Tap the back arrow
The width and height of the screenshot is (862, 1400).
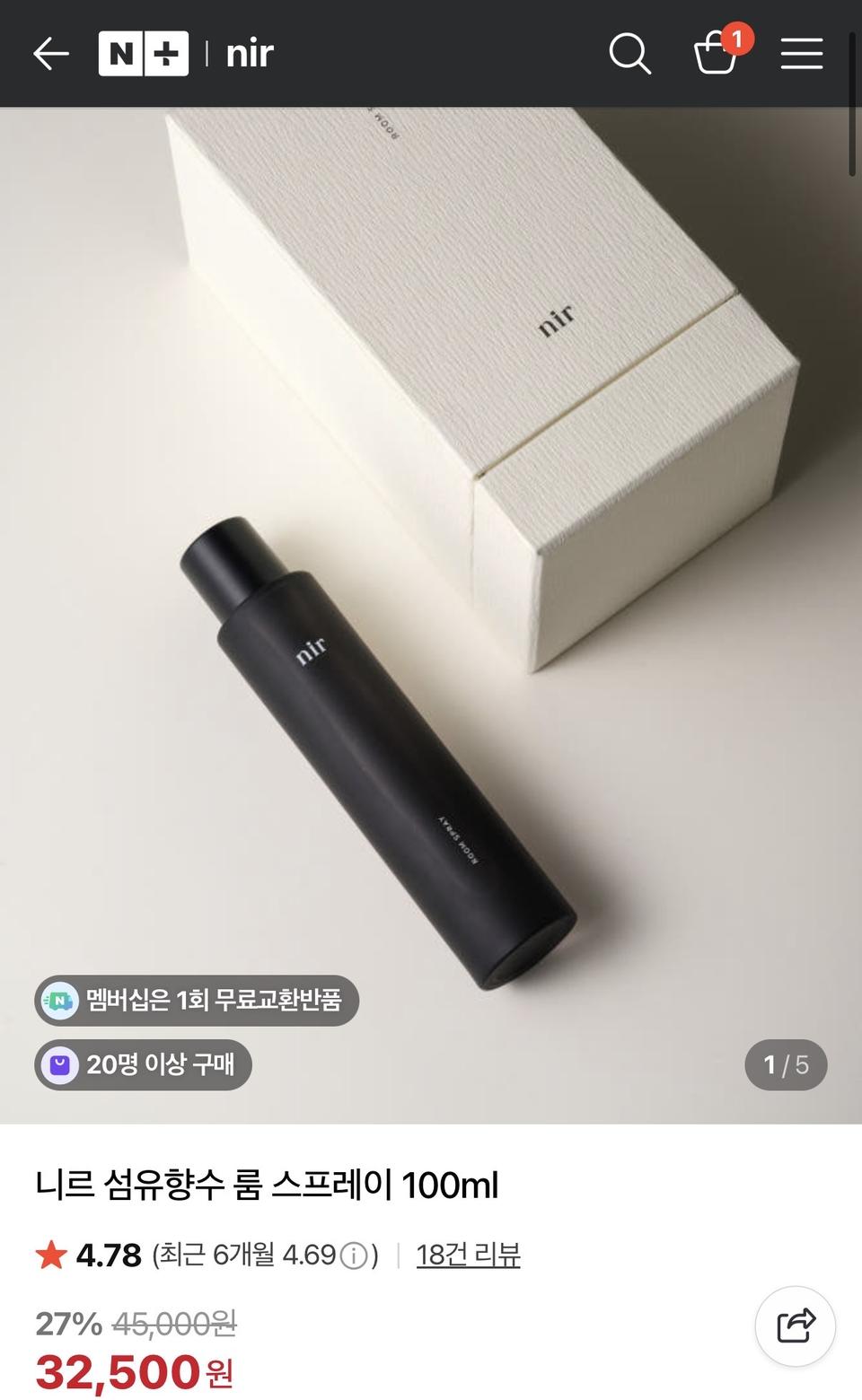(x=51, y=54)
